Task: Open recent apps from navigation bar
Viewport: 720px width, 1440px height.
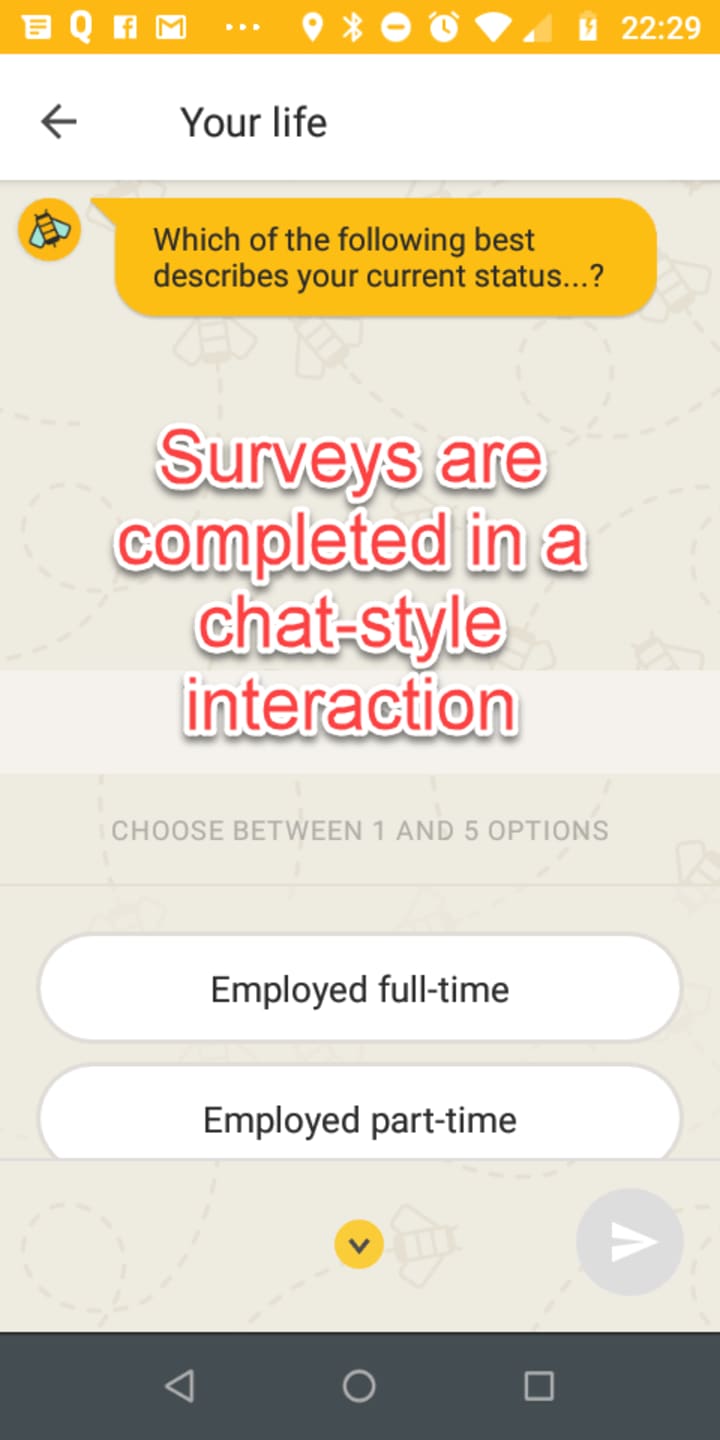Action: pyautogui.click(x=539, y=1386)
